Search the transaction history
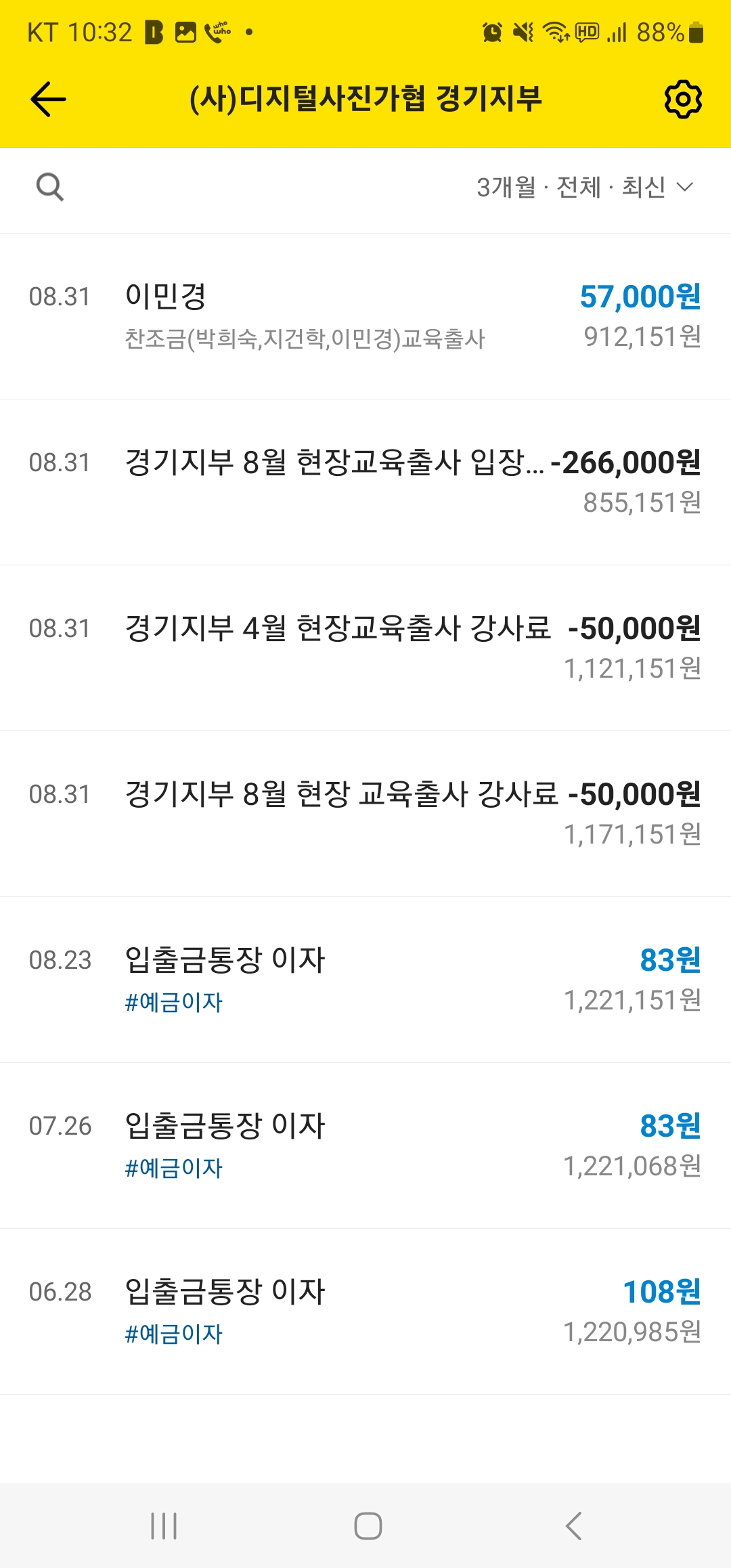 (50, 188)
